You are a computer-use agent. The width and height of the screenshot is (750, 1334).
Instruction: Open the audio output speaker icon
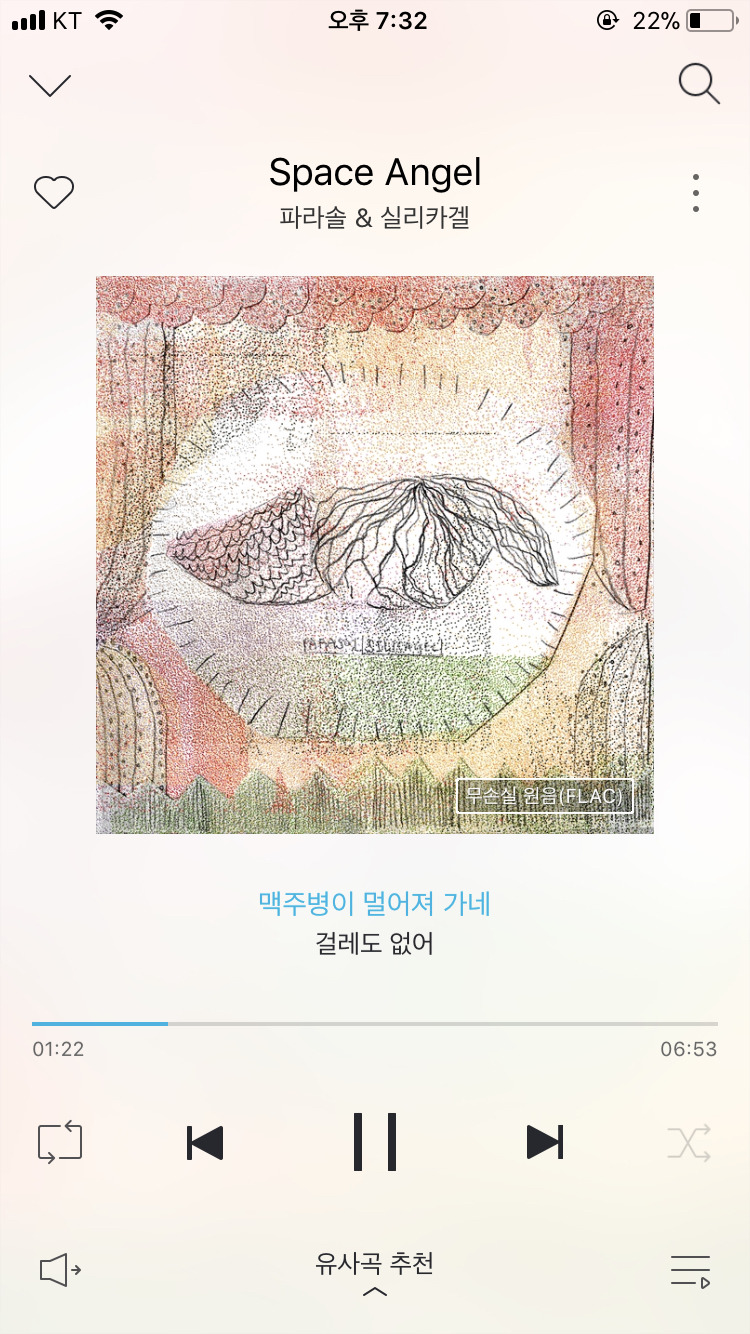[60, 1270]
